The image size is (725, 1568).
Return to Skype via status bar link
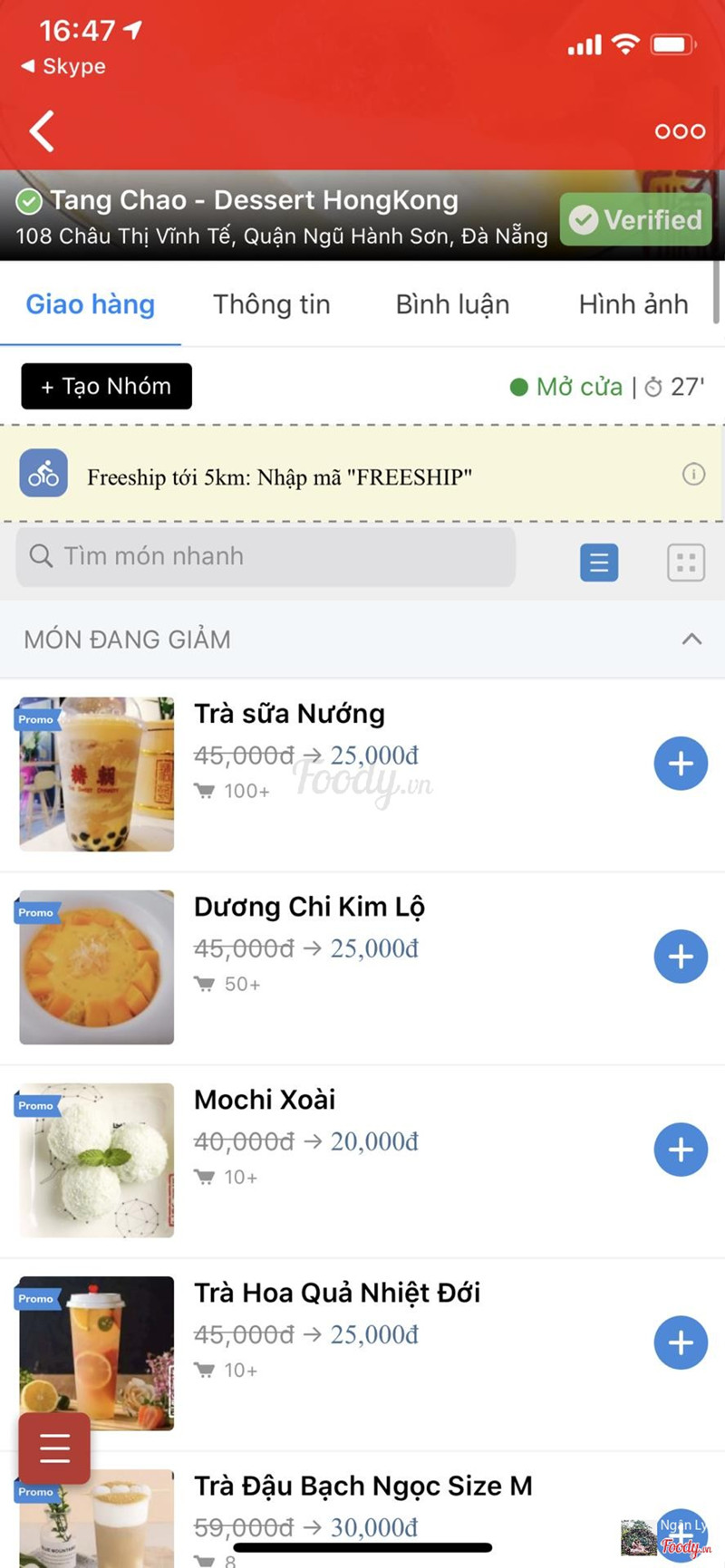pyautogui.click(x=63, y=66)
